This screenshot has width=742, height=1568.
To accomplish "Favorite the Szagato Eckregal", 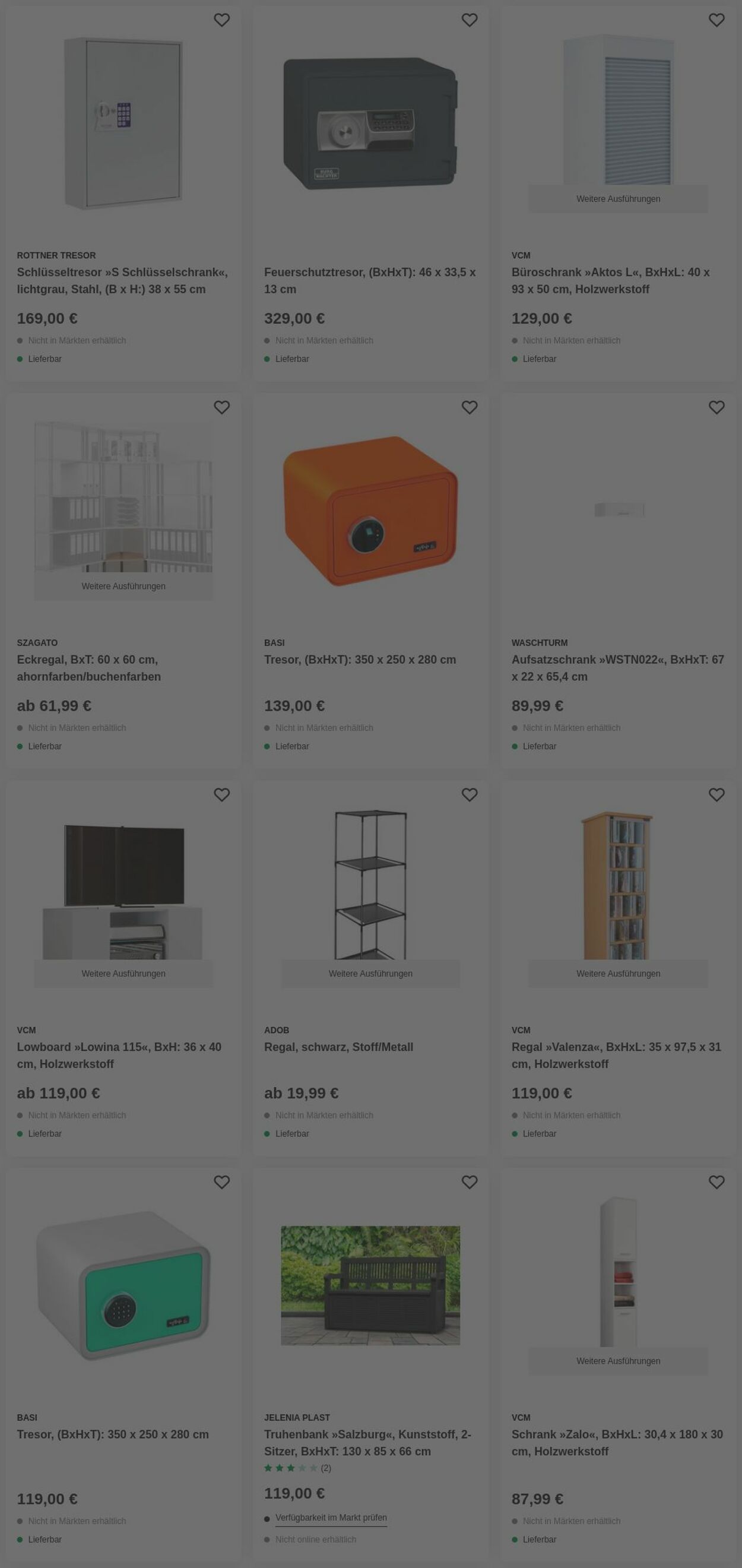I will [x=221, y=407].
